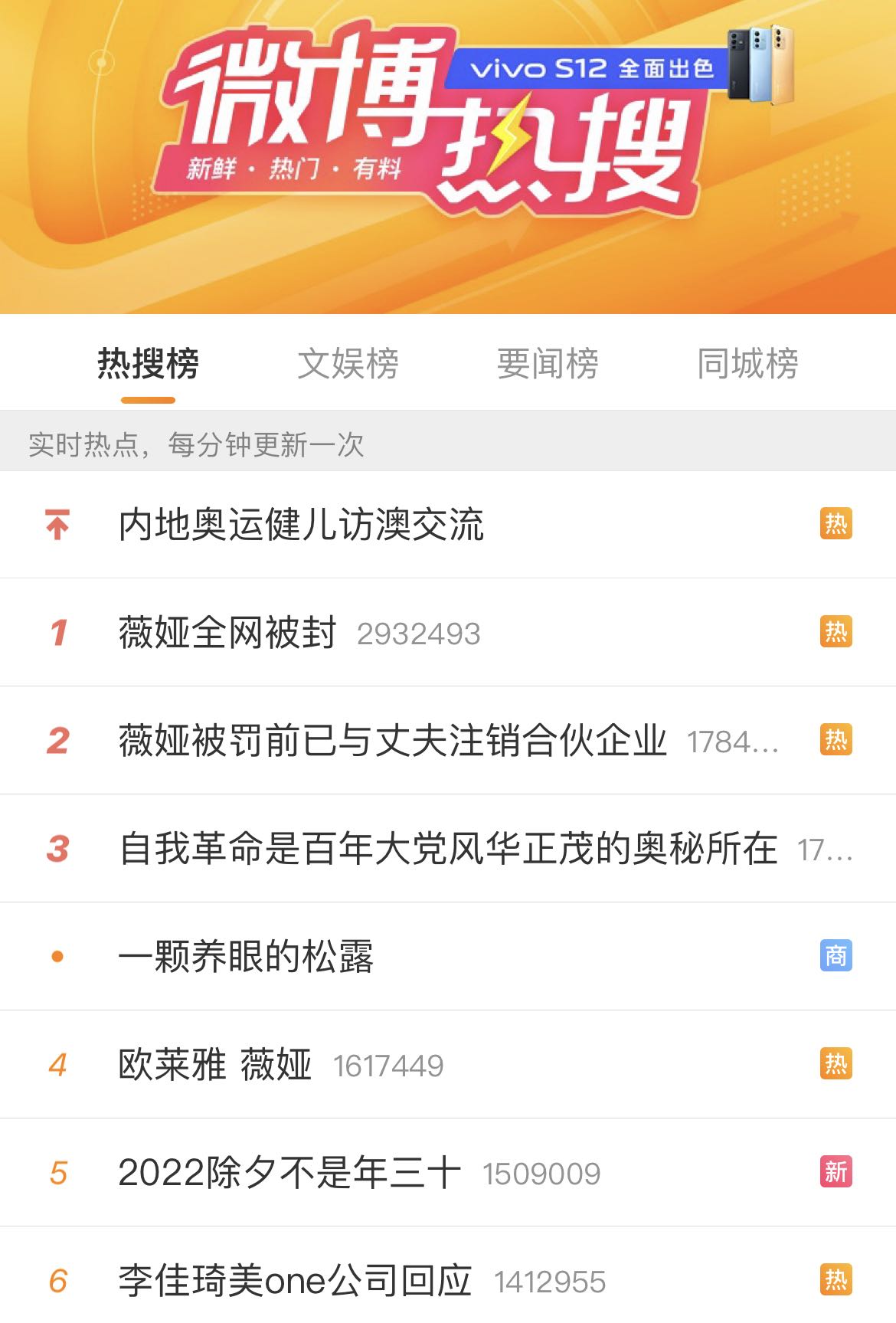This screenshot has width=896, height=1323.
Task: Open topic 自我革命是百年大党风华正茂的奥秘所在
Action: [448, 849]
